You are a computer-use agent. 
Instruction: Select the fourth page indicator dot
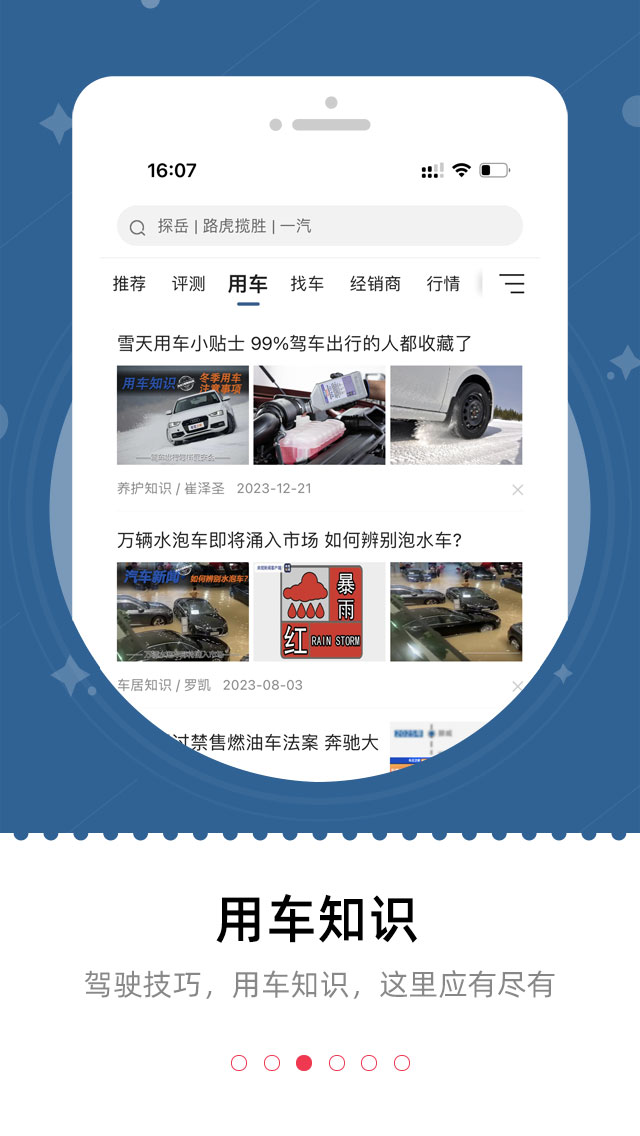click(x=337, y=1063)
